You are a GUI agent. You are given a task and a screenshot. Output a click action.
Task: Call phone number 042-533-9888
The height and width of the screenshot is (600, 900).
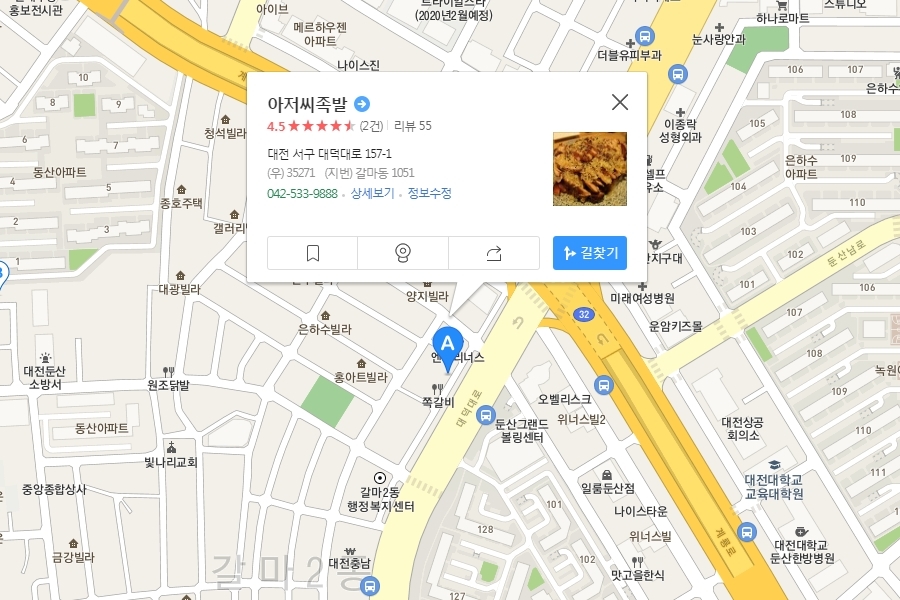coord(302,193)
